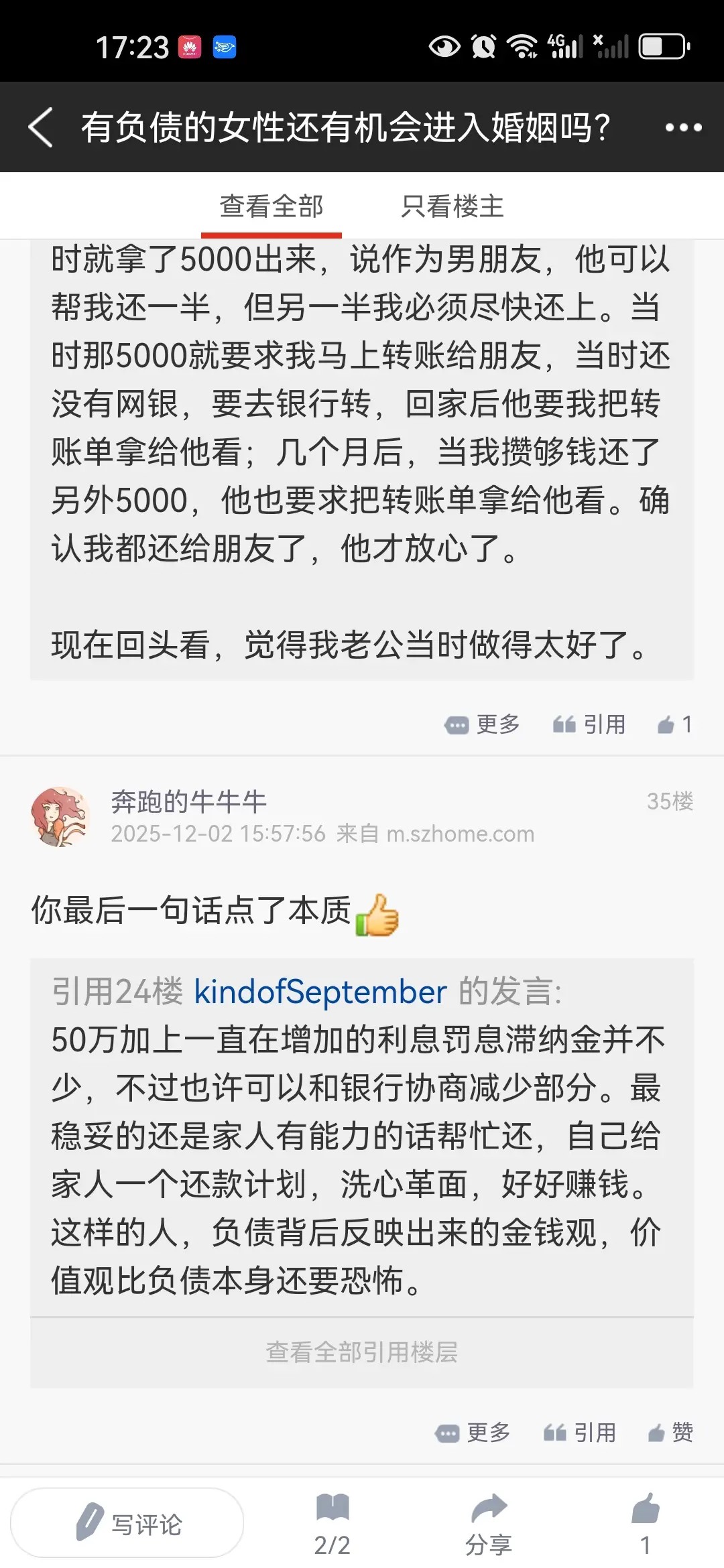The width and height of the screenshot is (724, 1568).
Task: Switch to the 只看楼主 tab
Action: pos(452,206)
